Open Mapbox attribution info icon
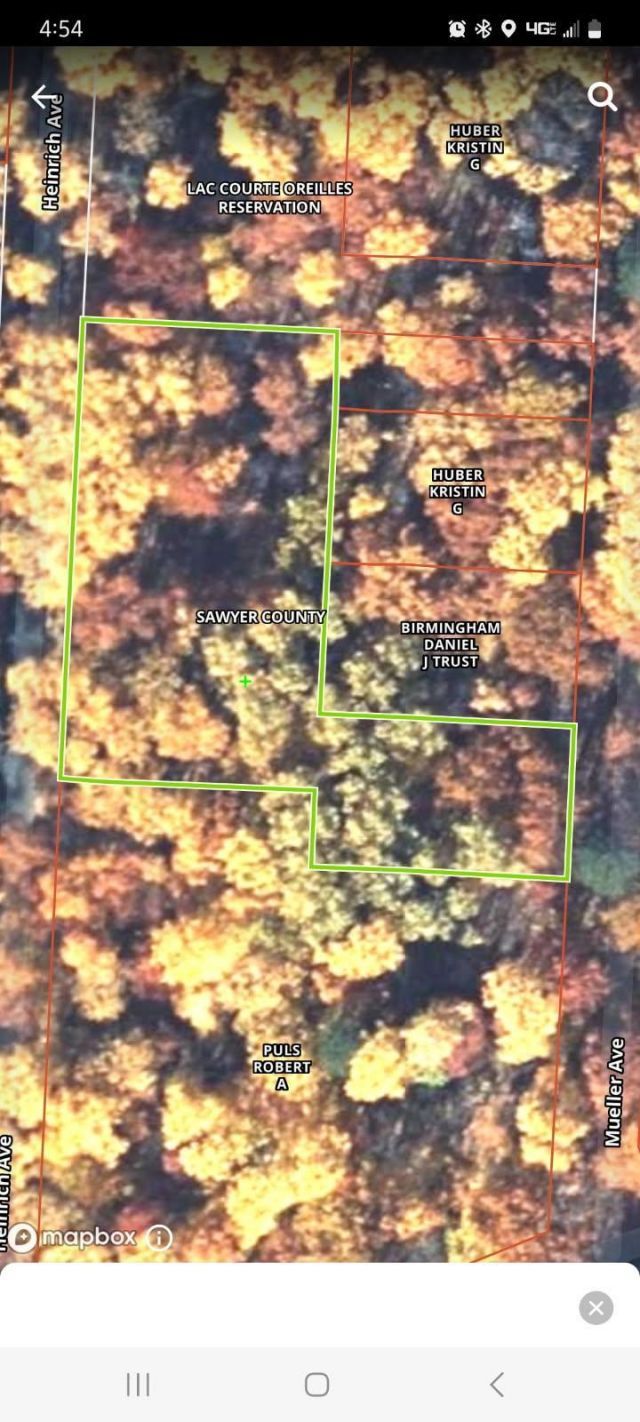The width and height of the screenshot is (640, 1422). click(x=160, y=1238)
